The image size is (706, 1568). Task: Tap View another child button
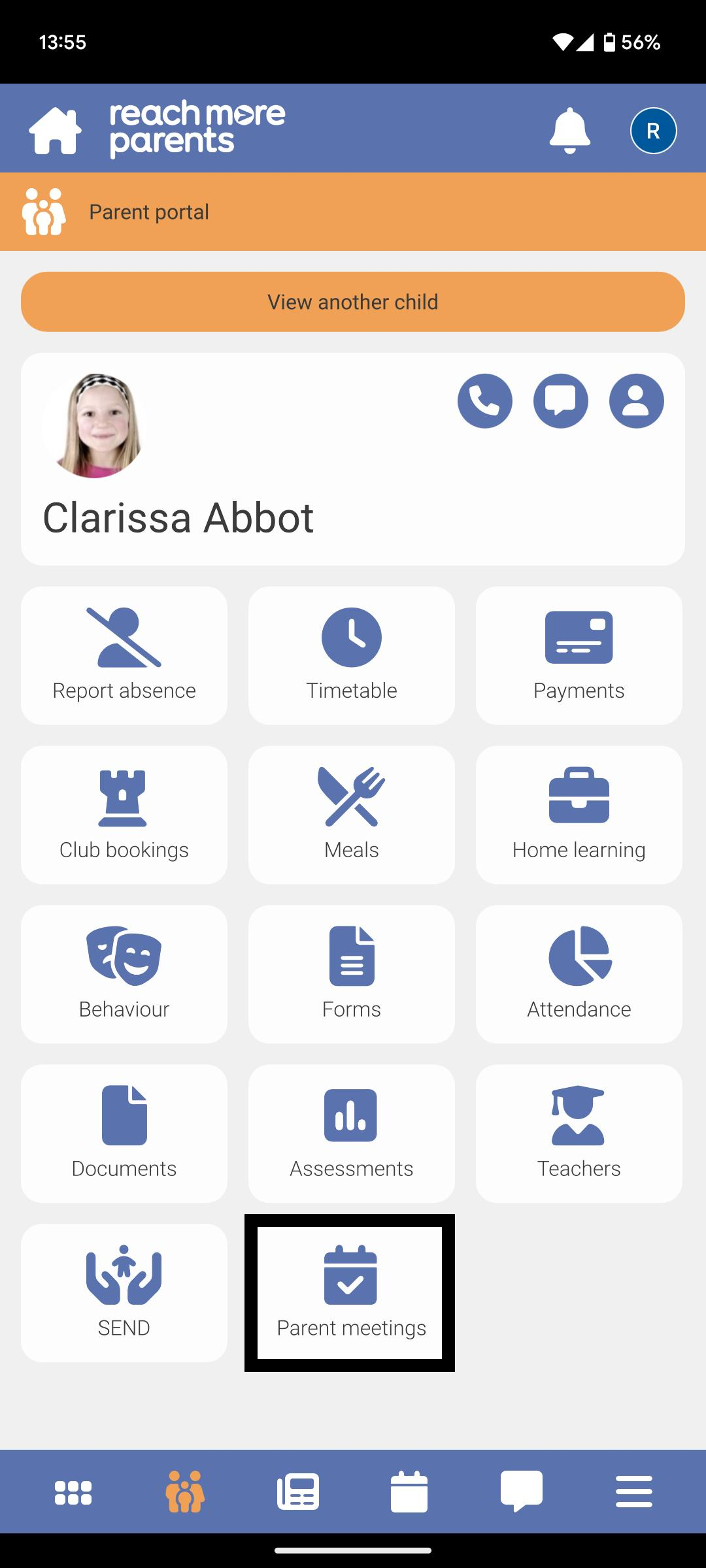click(353, 302)
